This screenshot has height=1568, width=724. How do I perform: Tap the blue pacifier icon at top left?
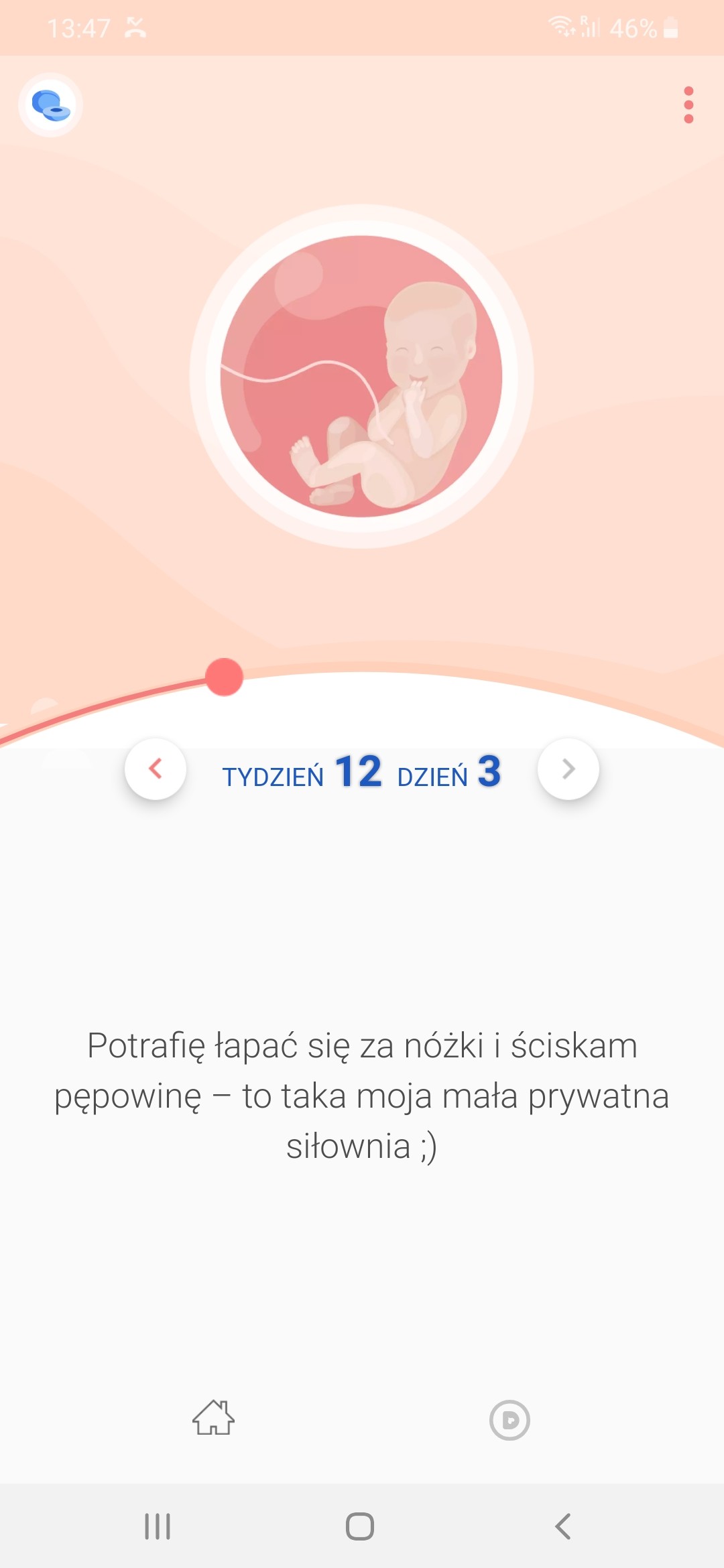tap(51, 105)
